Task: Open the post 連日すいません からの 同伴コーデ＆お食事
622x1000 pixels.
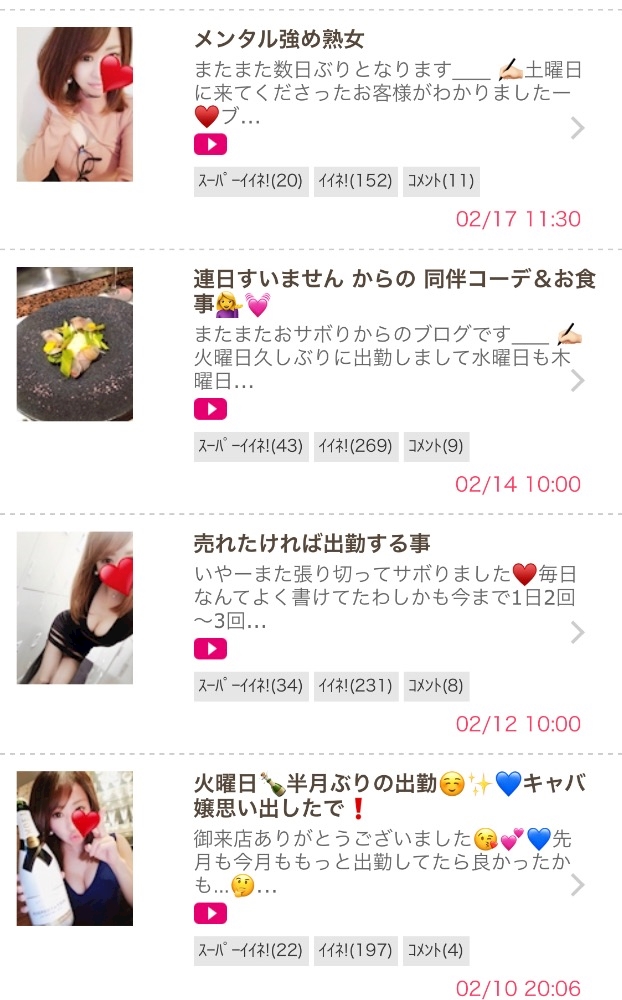Action: point(394,291)
